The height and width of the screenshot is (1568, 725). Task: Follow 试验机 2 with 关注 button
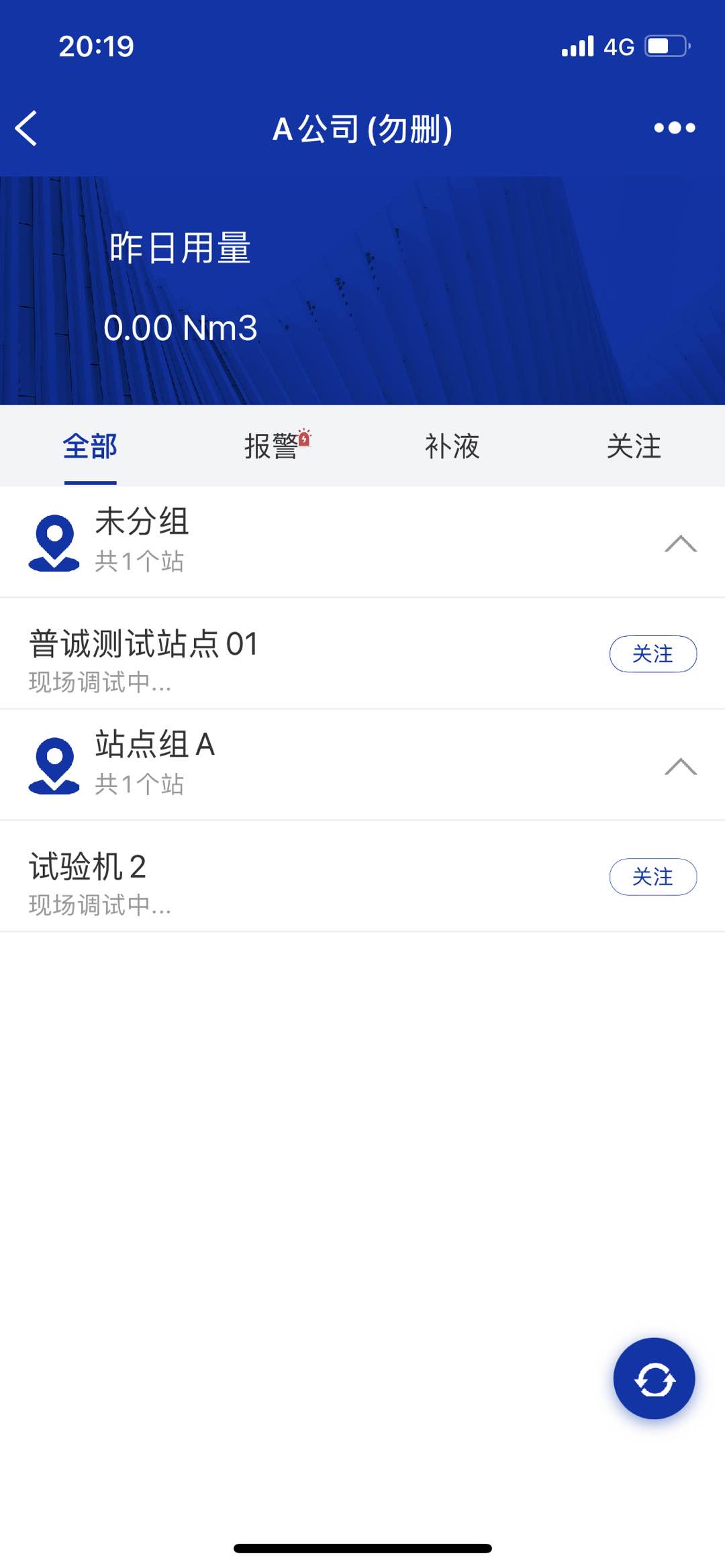point(652,877)
